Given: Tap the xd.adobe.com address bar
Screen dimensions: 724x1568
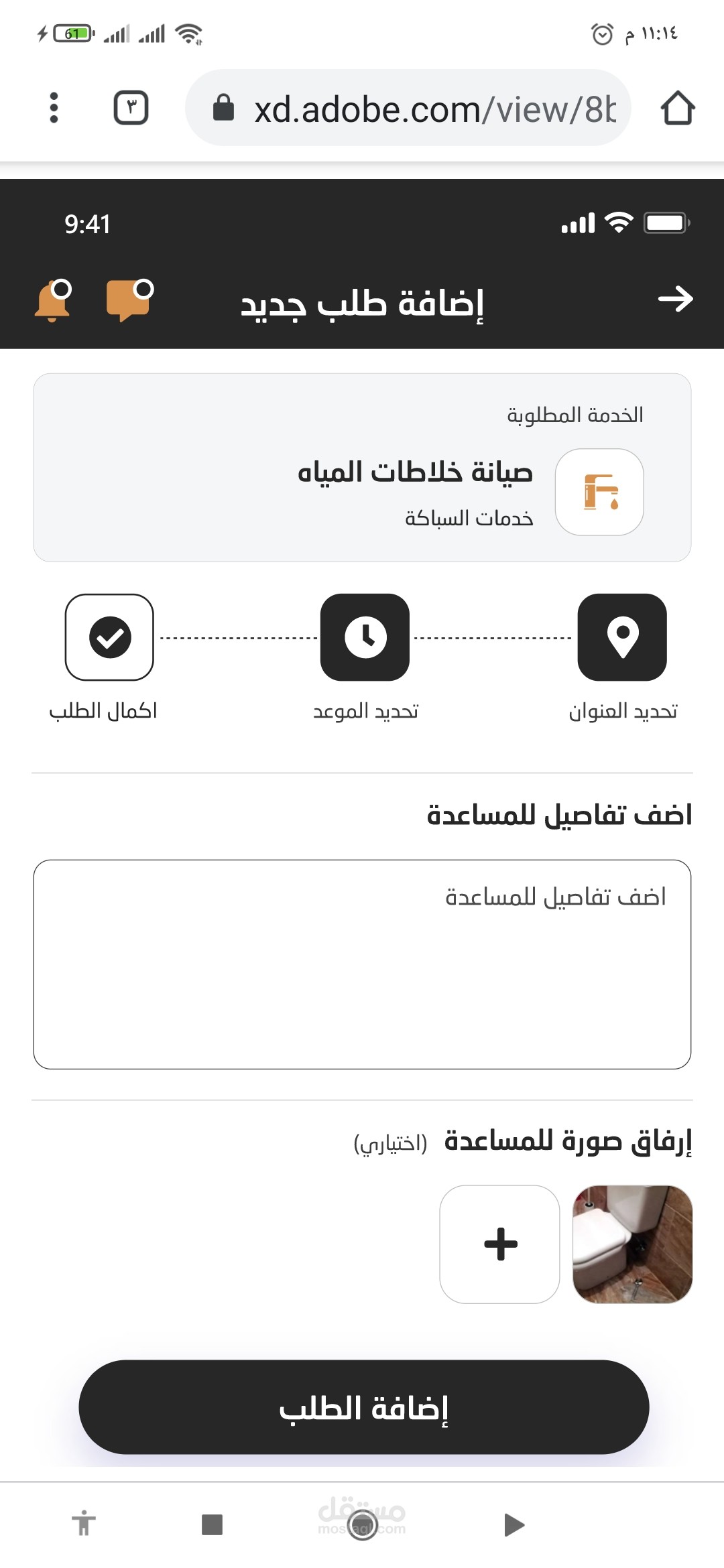Looking at the screenshot, I should click(409, 108).
